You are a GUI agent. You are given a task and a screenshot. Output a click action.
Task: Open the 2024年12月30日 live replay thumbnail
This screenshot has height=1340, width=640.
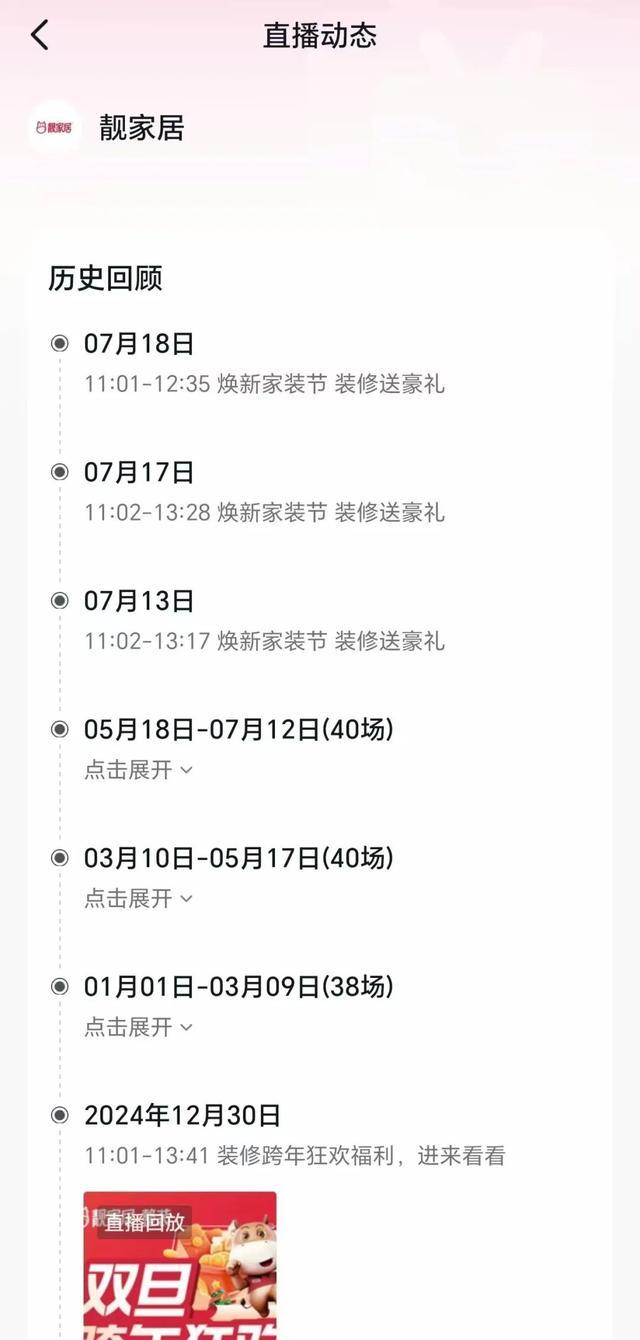180,1265
